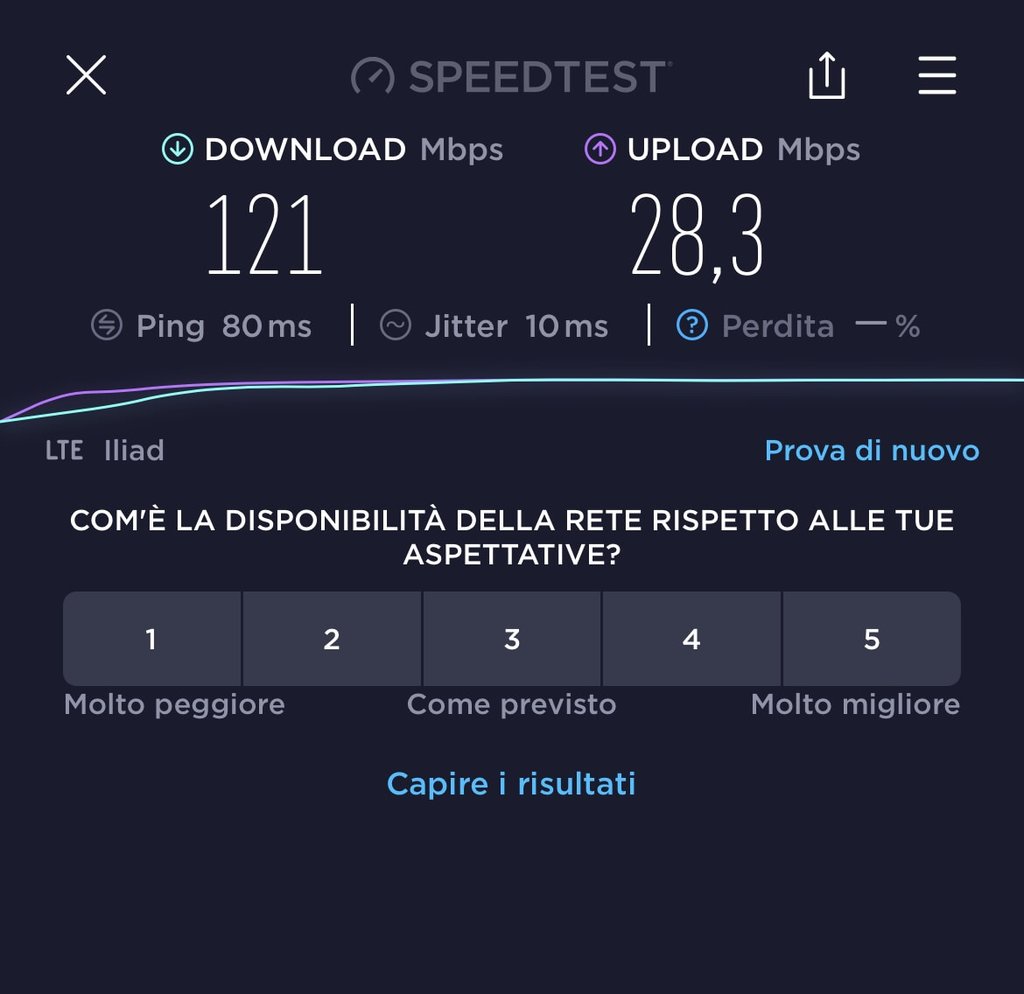The height and width of the screenshot is (994, 1024).
Task: Rate network availability as 1
Action: 152,639
